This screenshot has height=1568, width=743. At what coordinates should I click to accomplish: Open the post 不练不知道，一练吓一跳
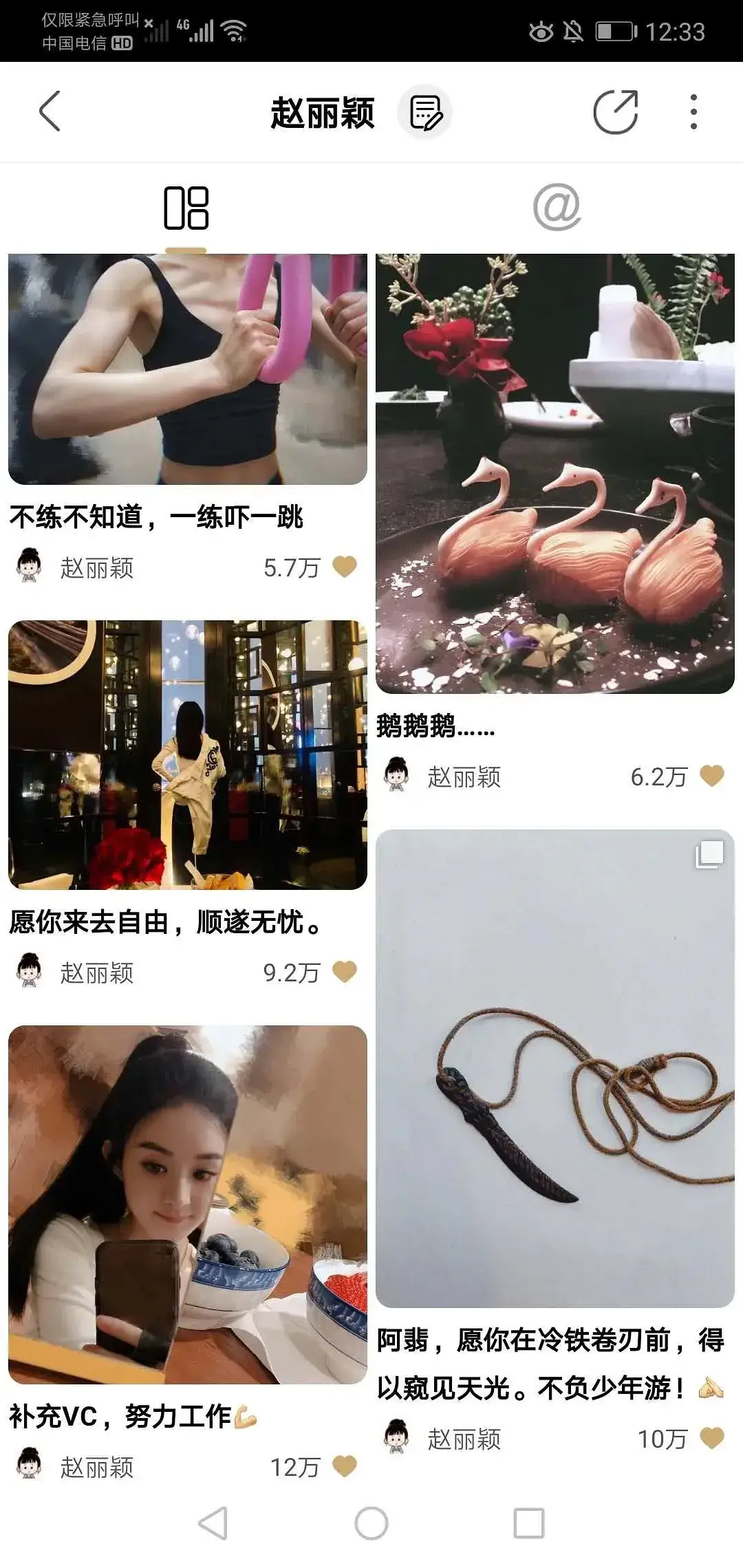coord(187,369)
